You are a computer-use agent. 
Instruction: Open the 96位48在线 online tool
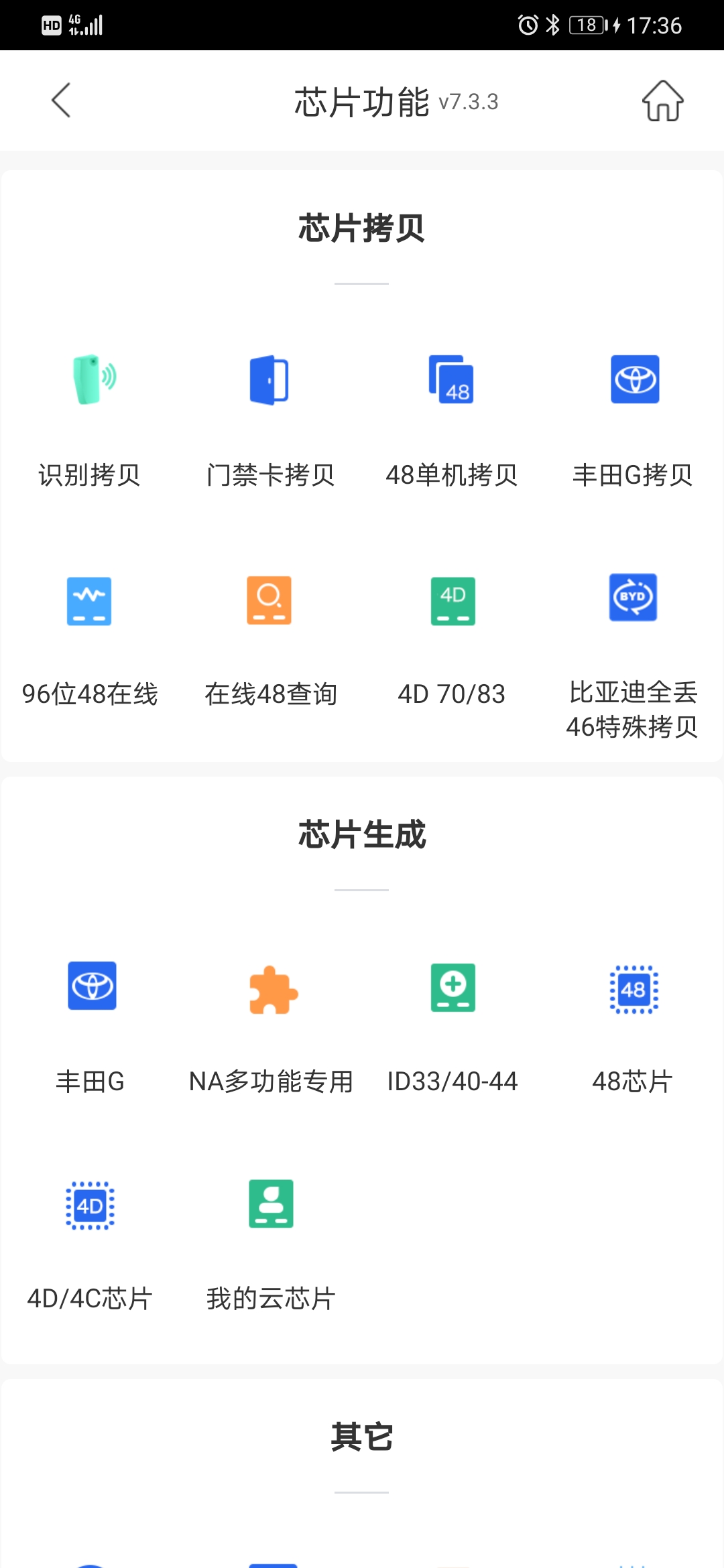(x=89, y=637)
